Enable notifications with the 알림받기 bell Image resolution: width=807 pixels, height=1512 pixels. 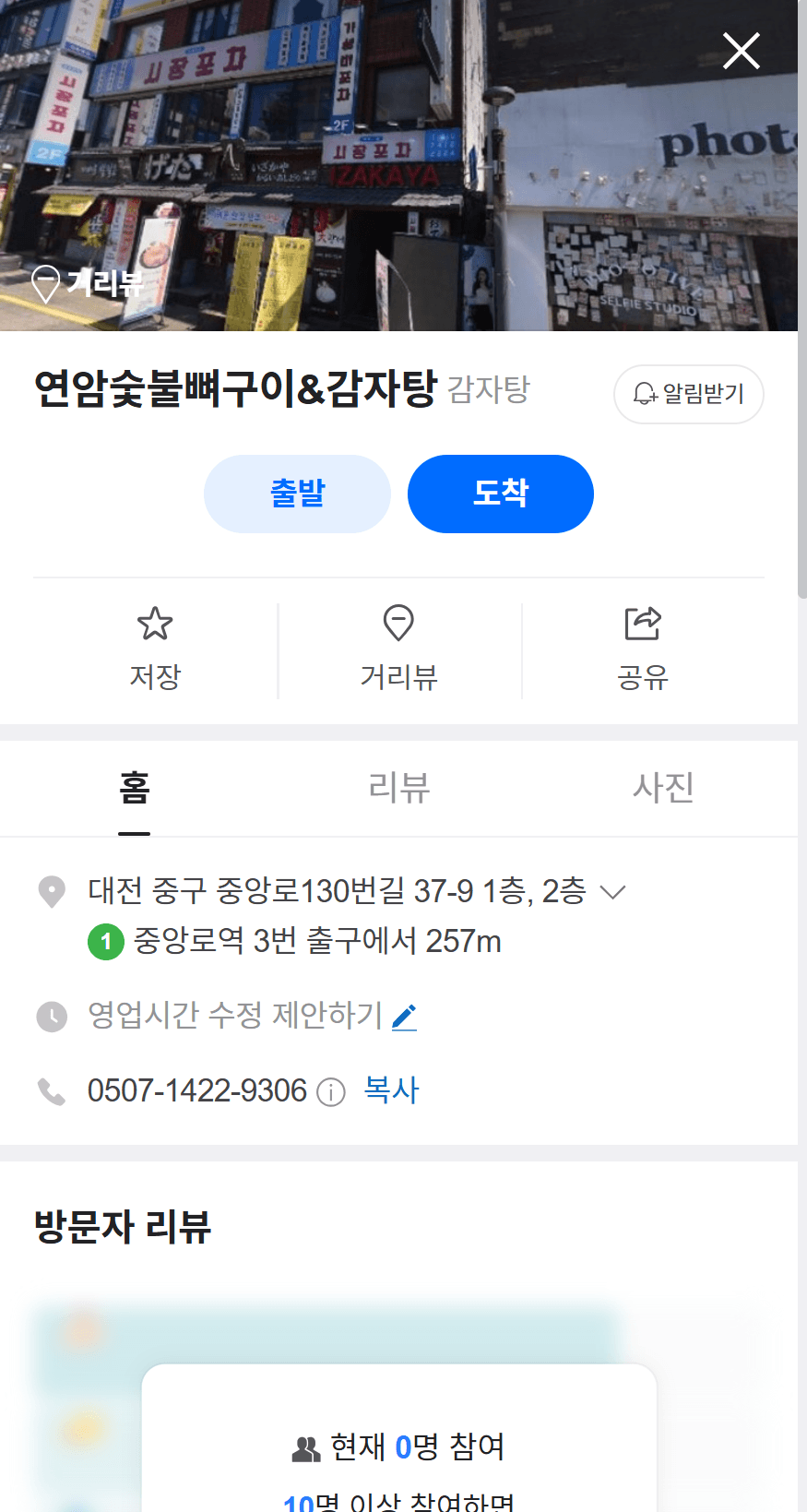(x=688, y=394)
